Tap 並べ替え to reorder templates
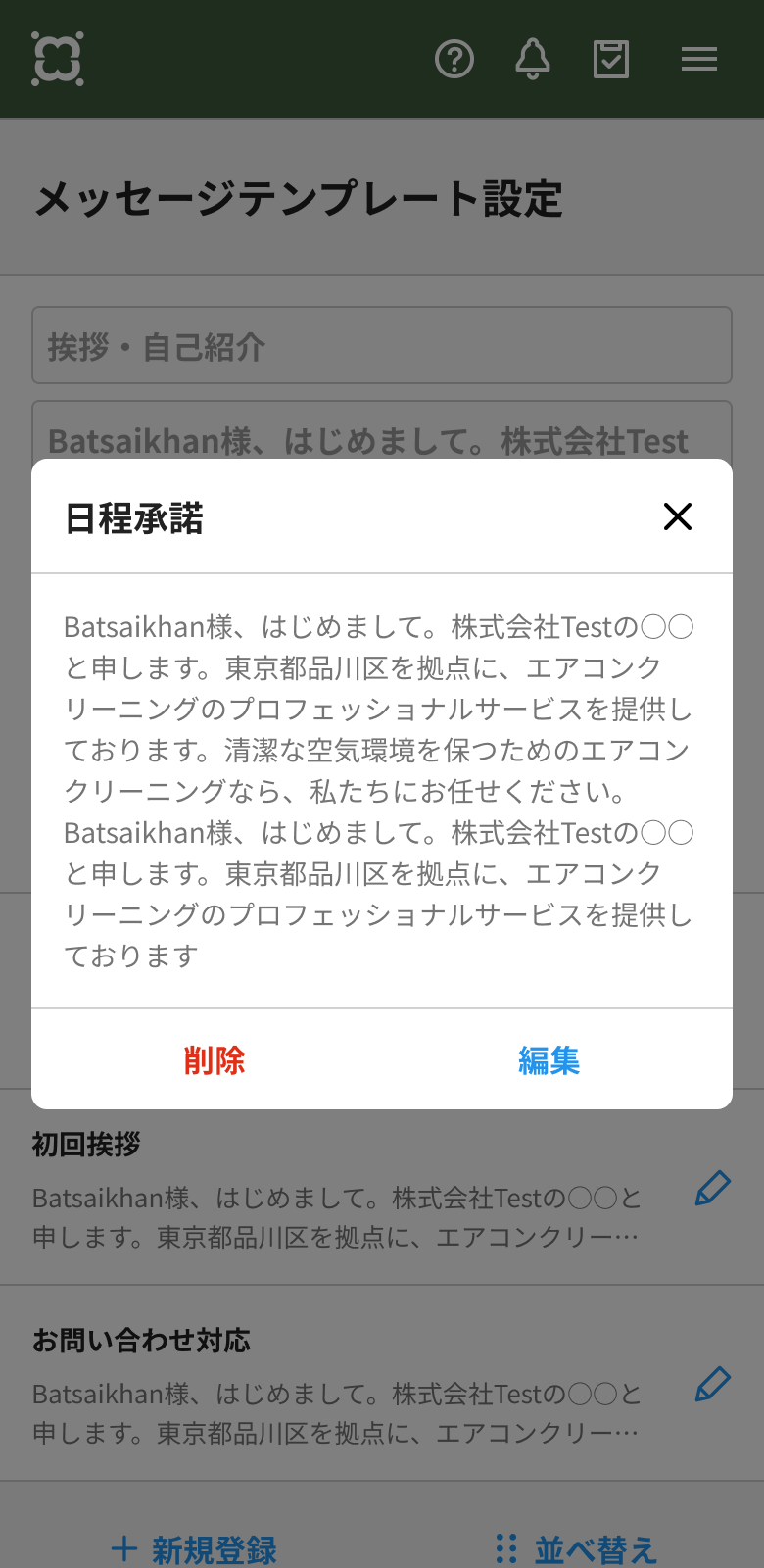Screen dimensions: 764x1568 point(576,1549)
